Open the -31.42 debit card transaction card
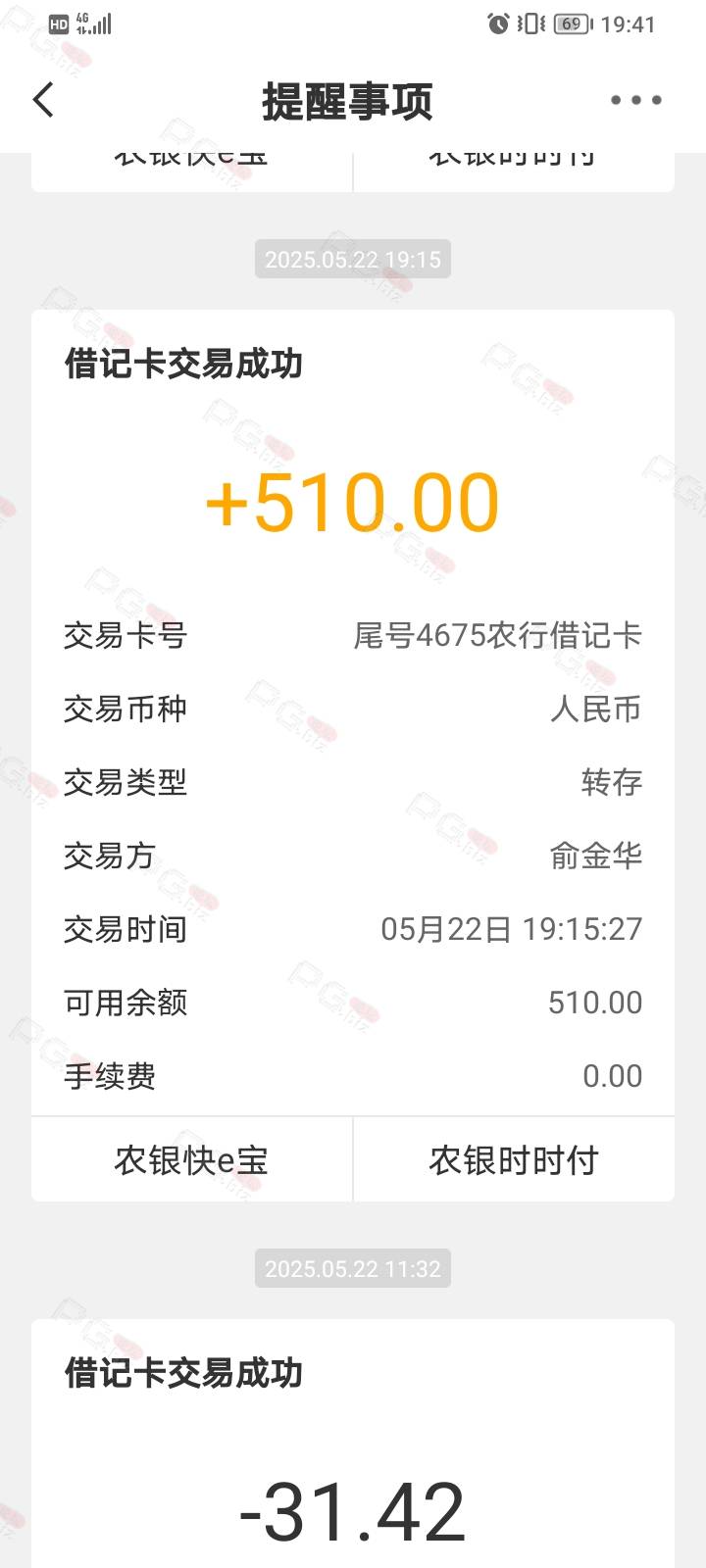Screen dimensions: 706x1568 [x=353, y=1444]
